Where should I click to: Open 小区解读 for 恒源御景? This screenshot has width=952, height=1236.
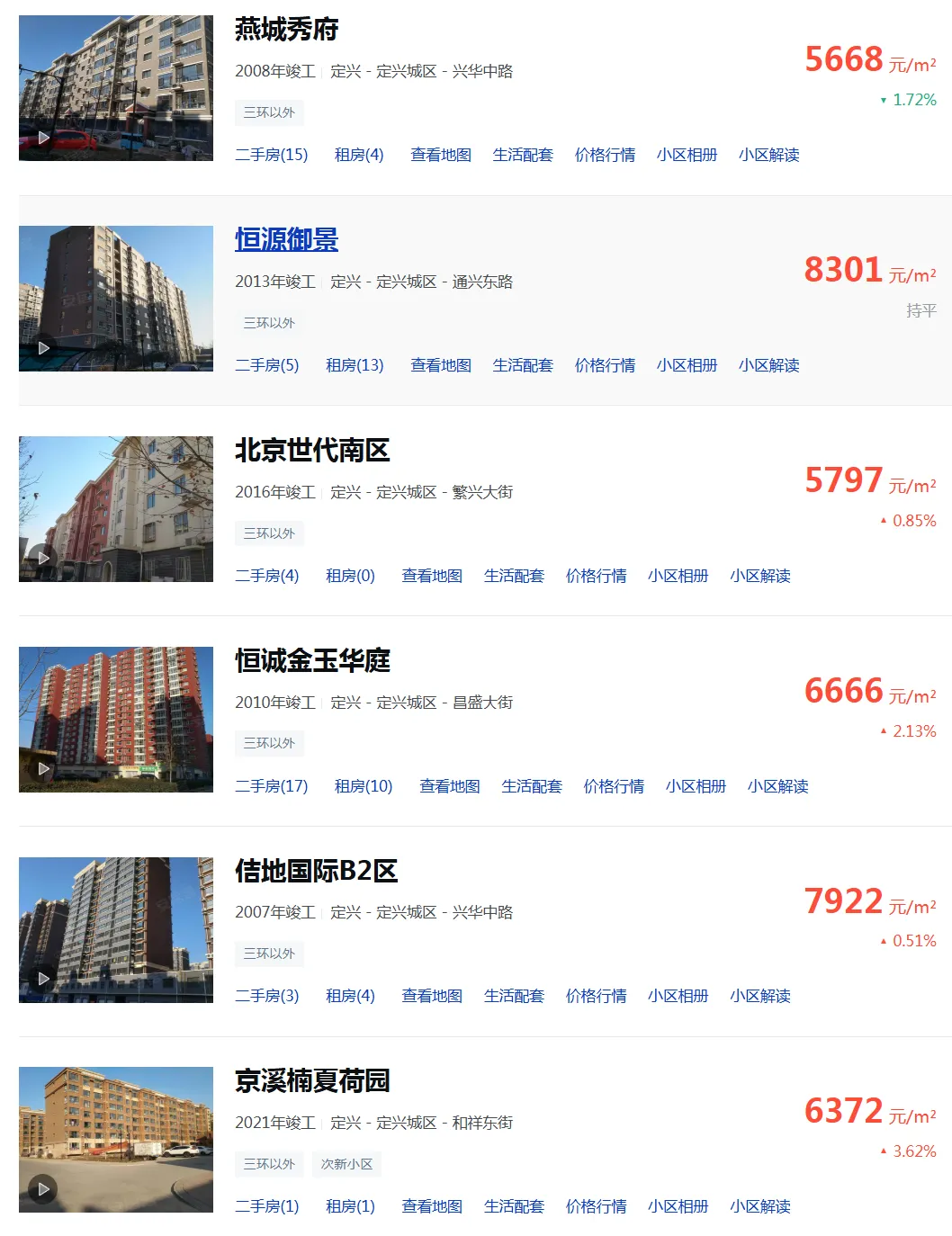[x=768, y=365]
